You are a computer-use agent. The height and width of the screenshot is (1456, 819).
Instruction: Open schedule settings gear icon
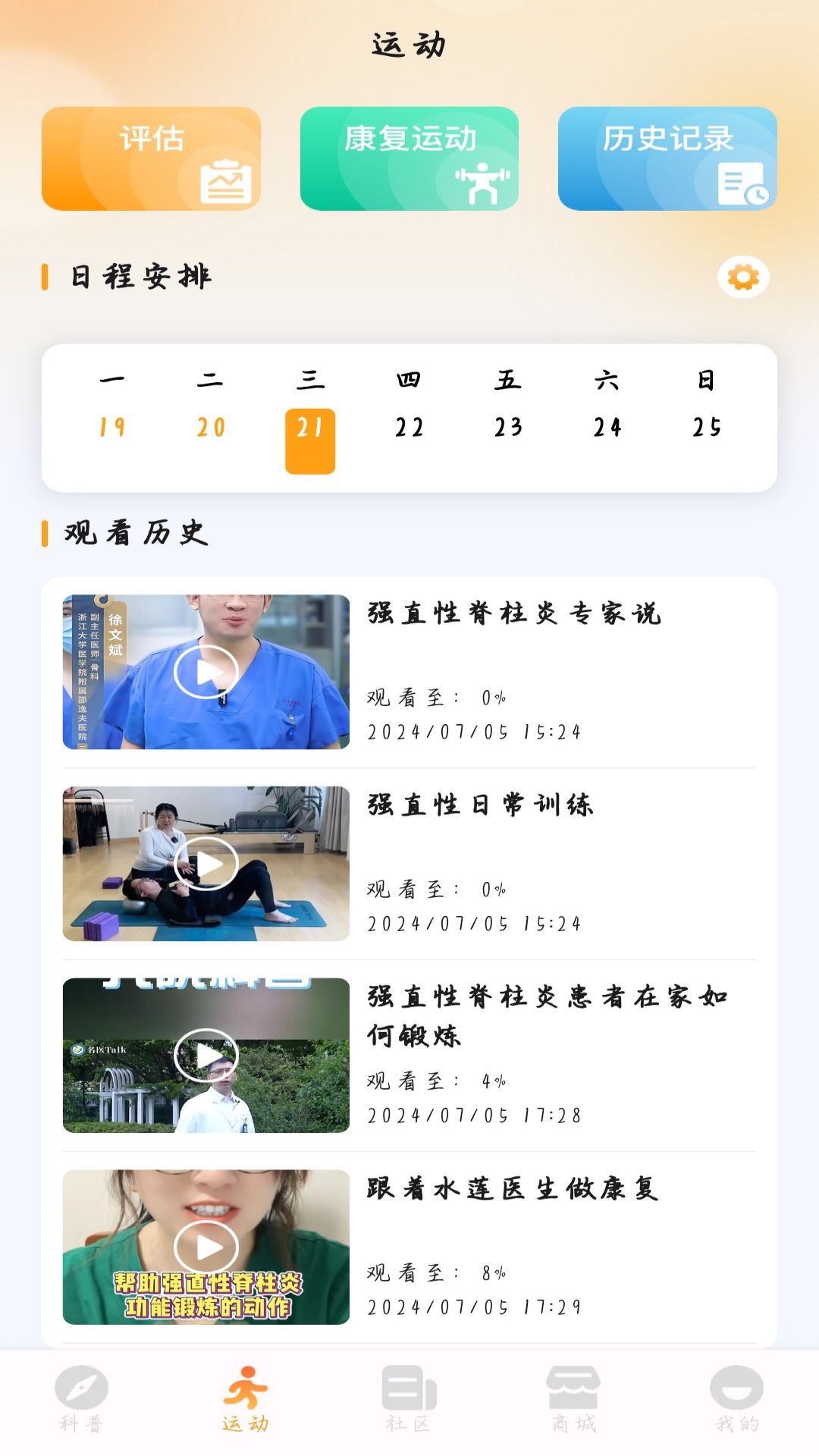tap(743, 277)
